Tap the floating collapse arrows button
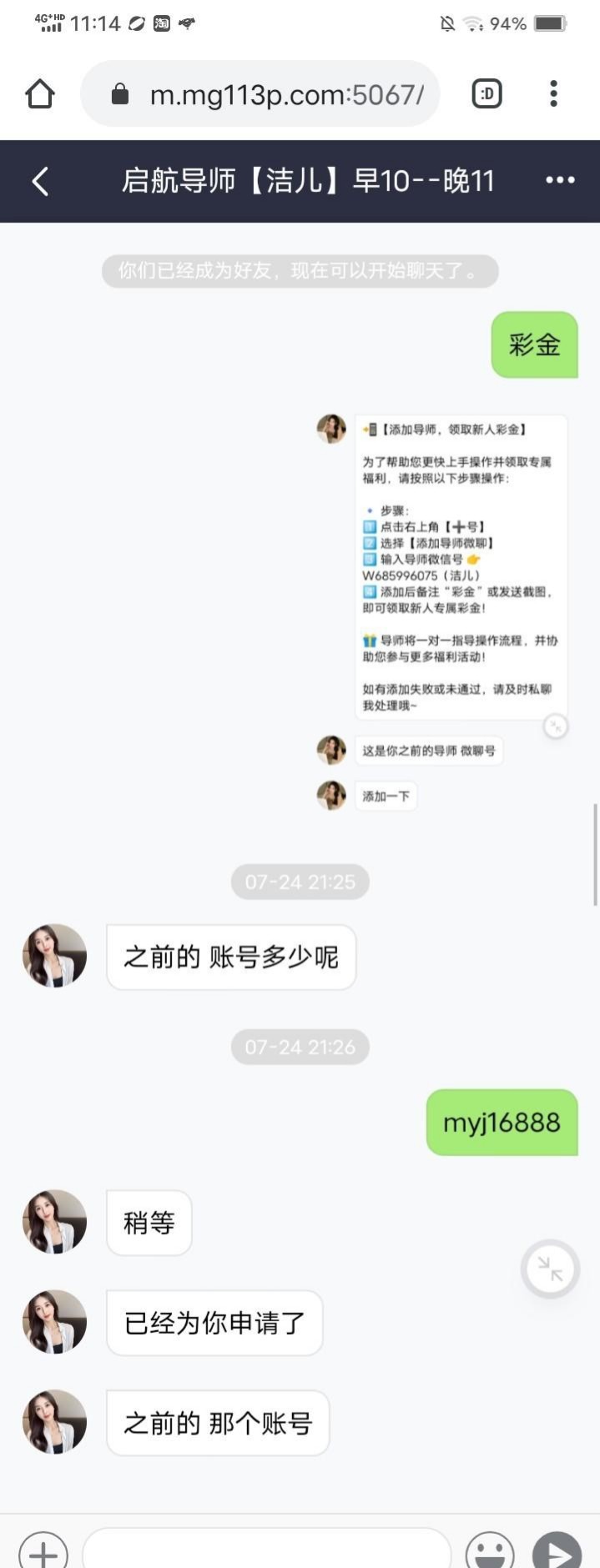The image size is (600, 1568). coord(550,1269)
